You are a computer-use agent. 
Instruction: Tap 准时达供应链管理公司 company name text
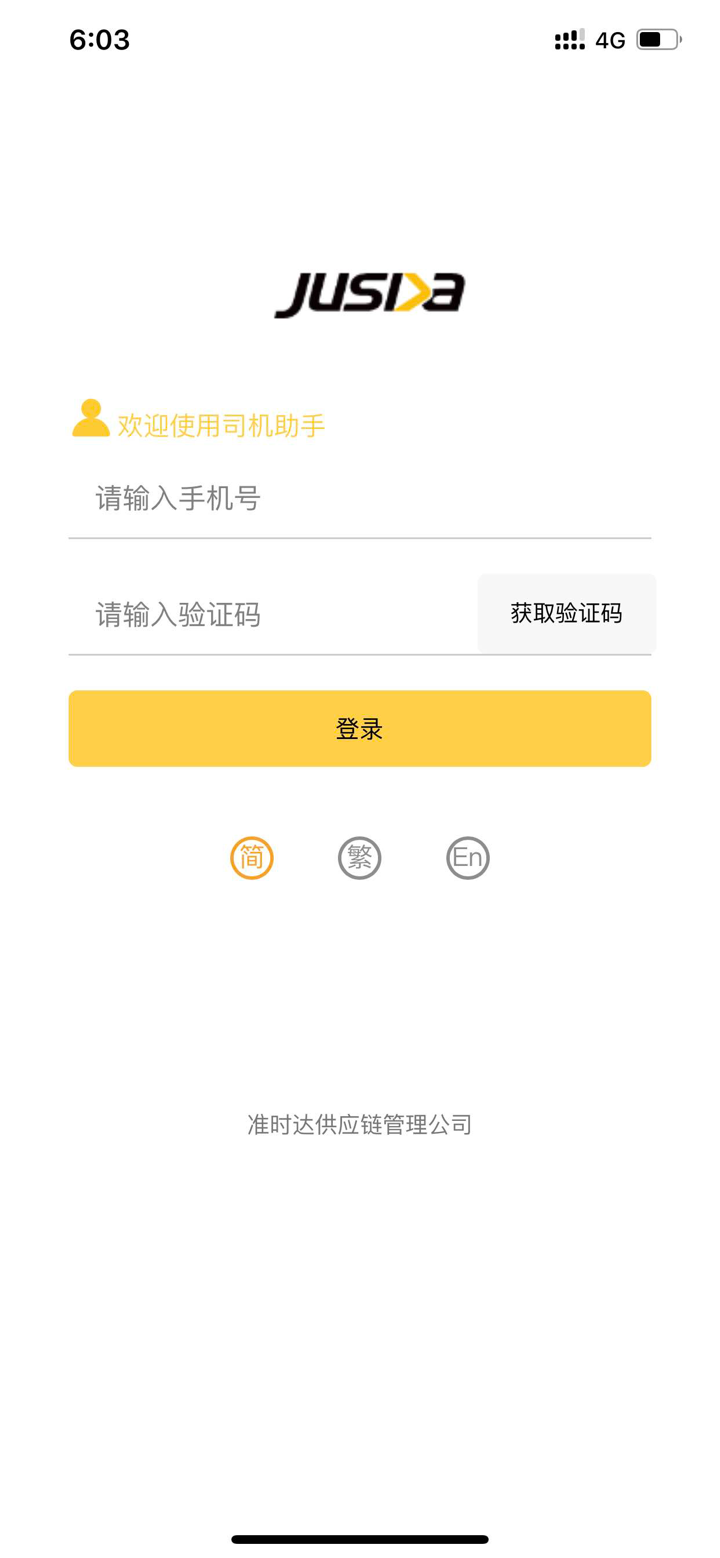pos(360,1124)
